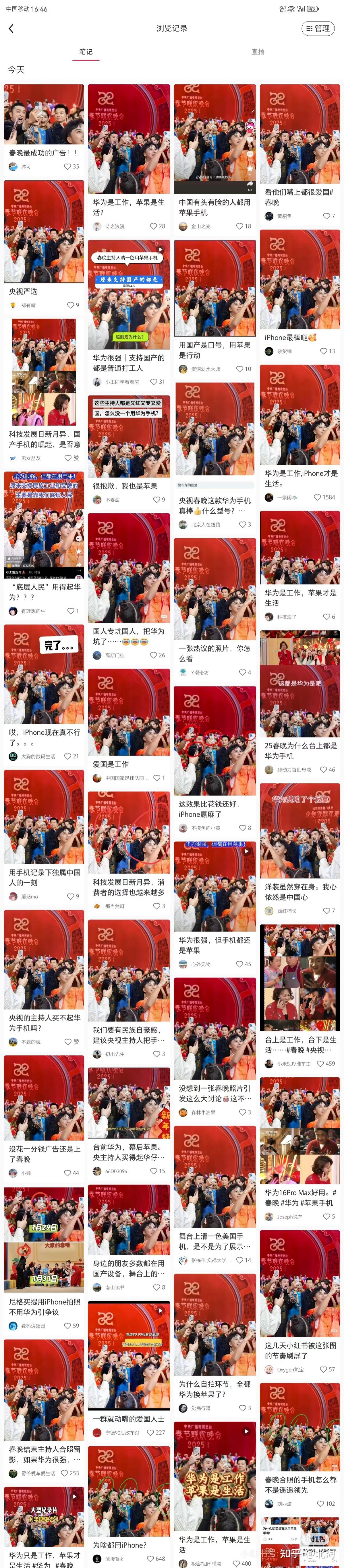Like note 华为是工作，iPhone才是生活。

click(317, 497)
